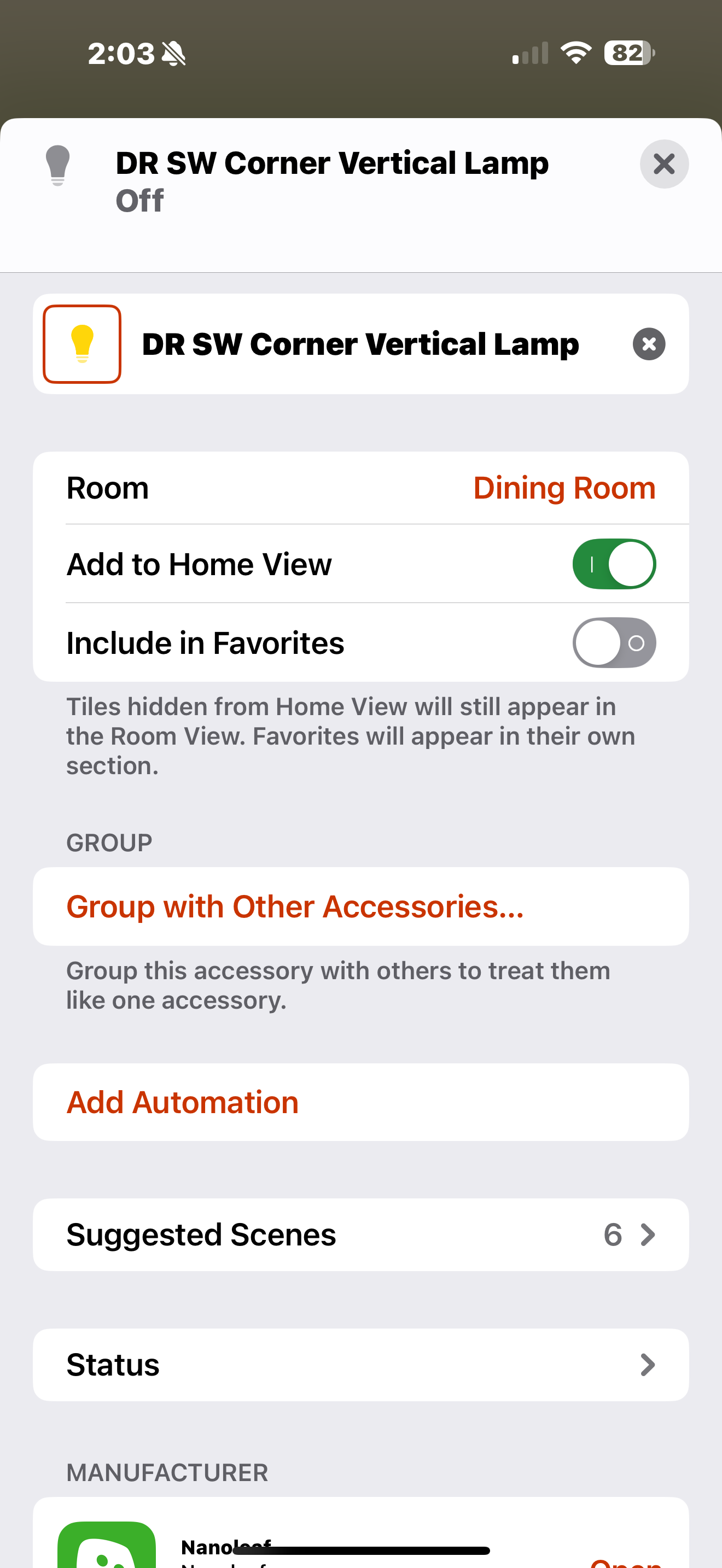Open the Nanoleaf manufacturer app
This screenshot has height=1568, width=722.
coord(626,1562)
